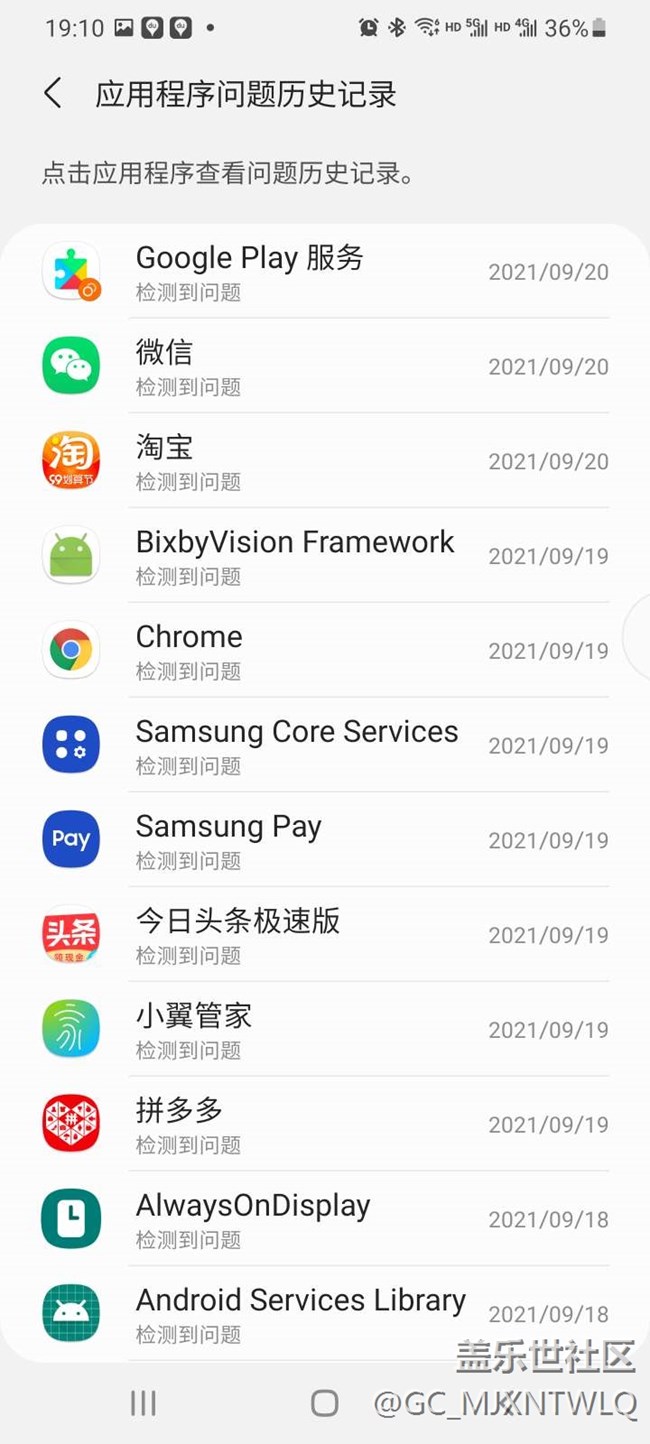Viewport: 650px width, 1444px height.
Task: Tap the home button in navigation bar
Action: pos(324,1403)
